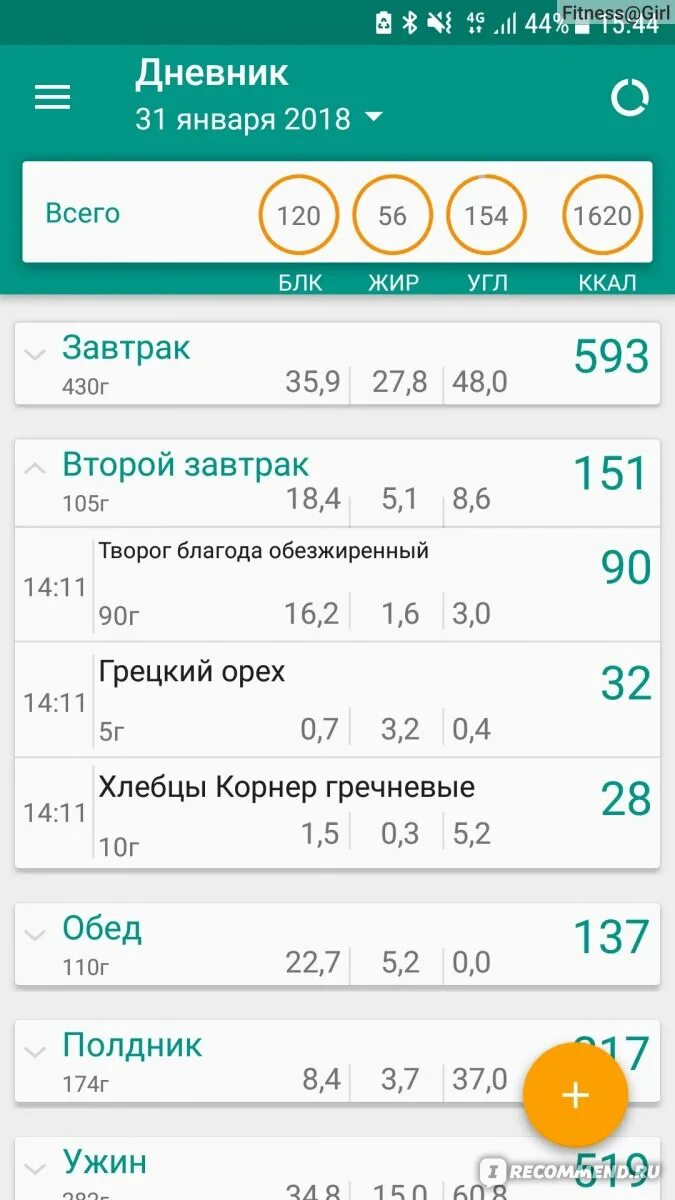Open the Грецкий орех entry
Image resolution: width=675 pixels, height=1200 pixels.
337,700
